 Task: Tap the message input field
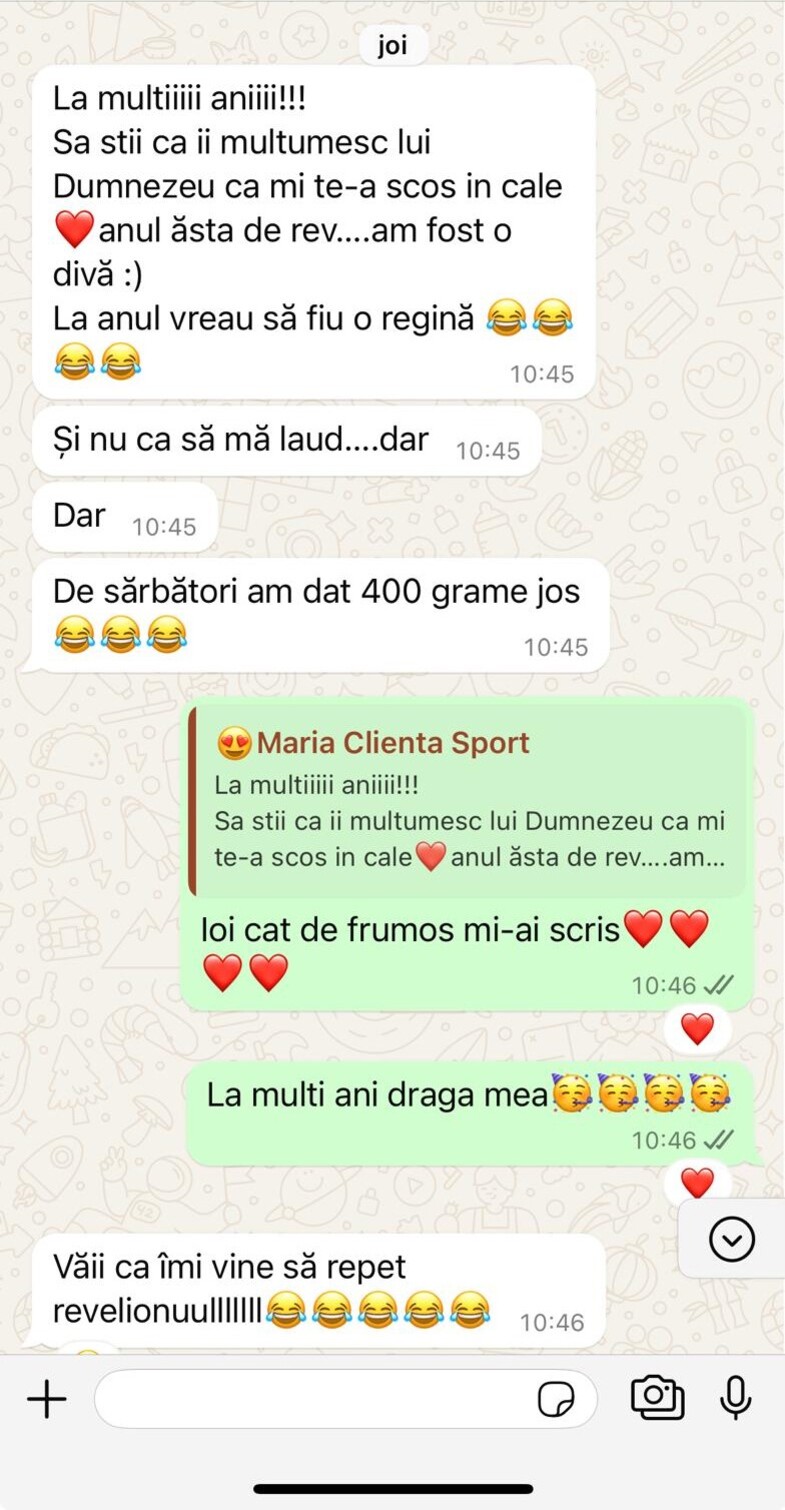pos(310,1398)
